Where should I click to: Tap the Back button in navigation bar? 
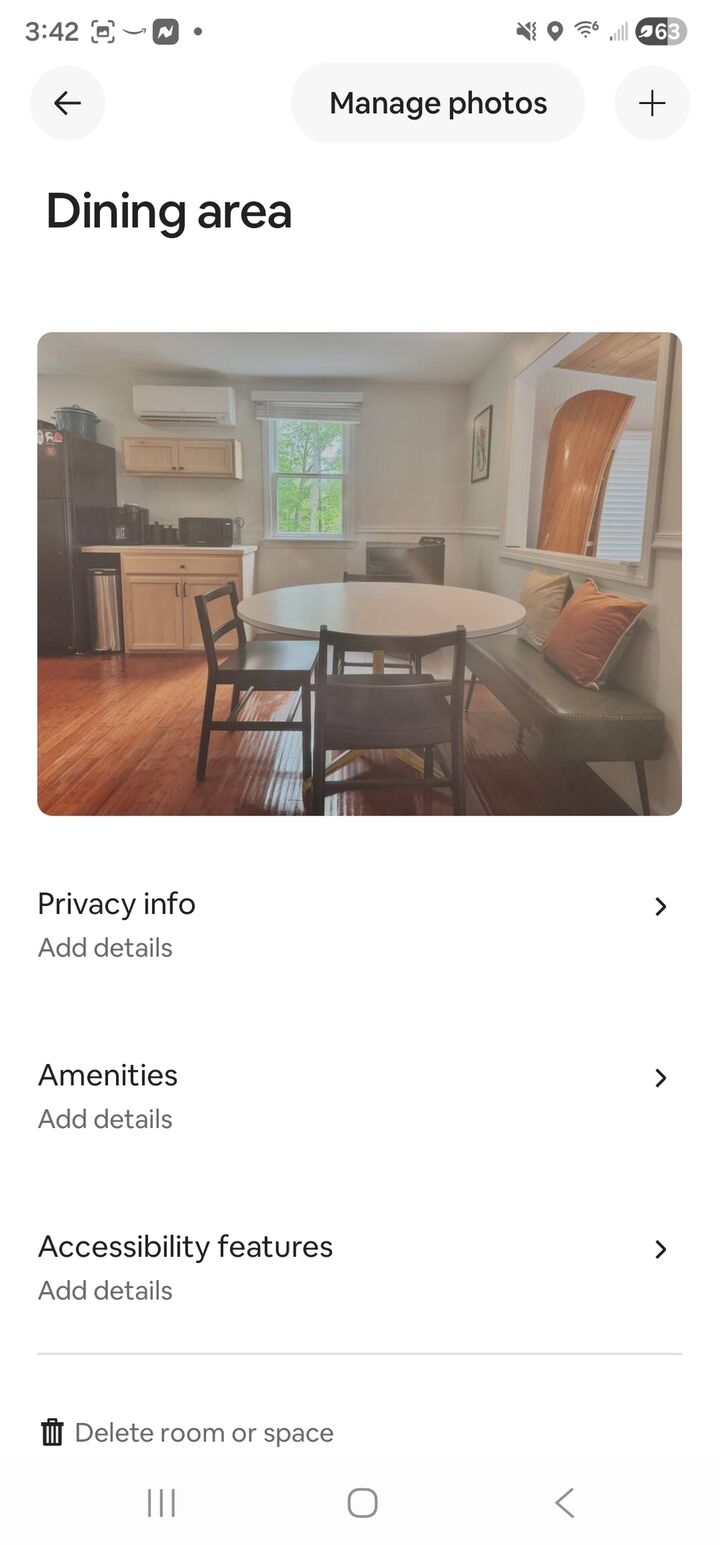coord(563,1501)
